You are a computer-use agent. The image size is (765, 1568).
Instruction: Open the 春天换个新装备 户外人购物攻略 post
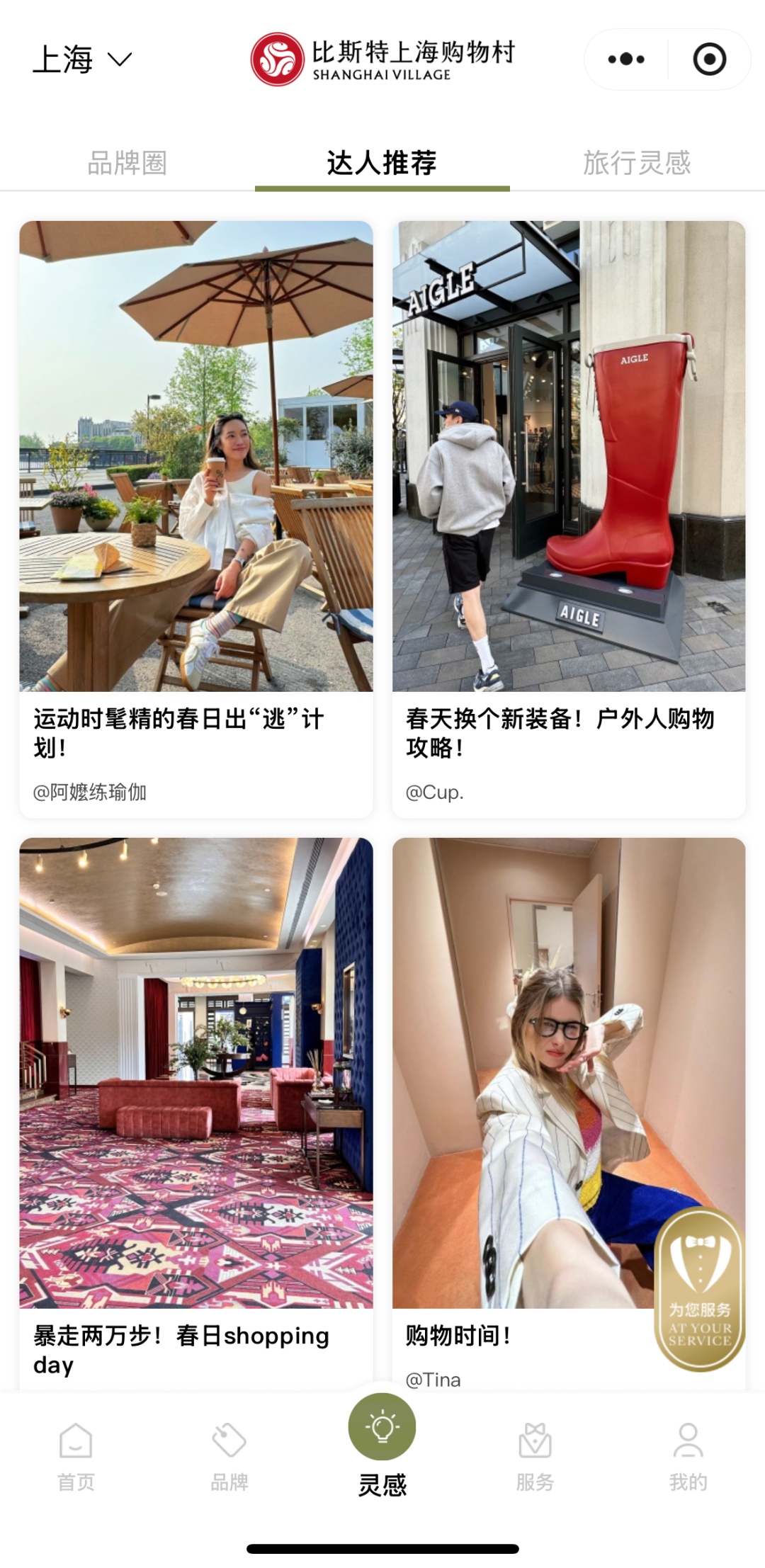pos(569,496)
